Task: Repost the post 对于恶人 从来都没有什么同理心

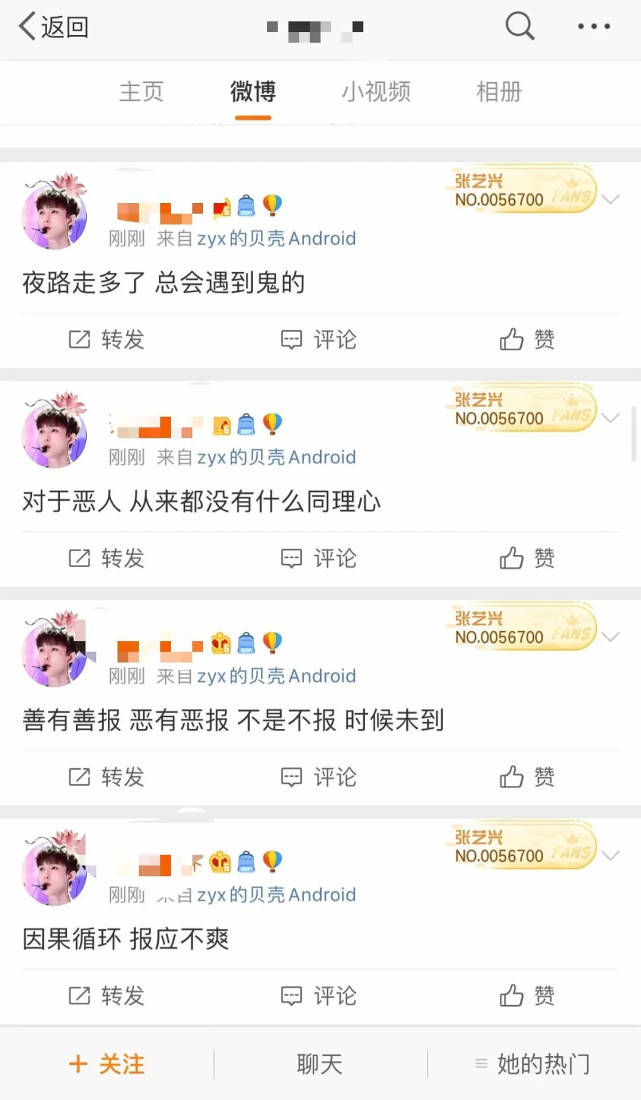Action: [107, 558]
